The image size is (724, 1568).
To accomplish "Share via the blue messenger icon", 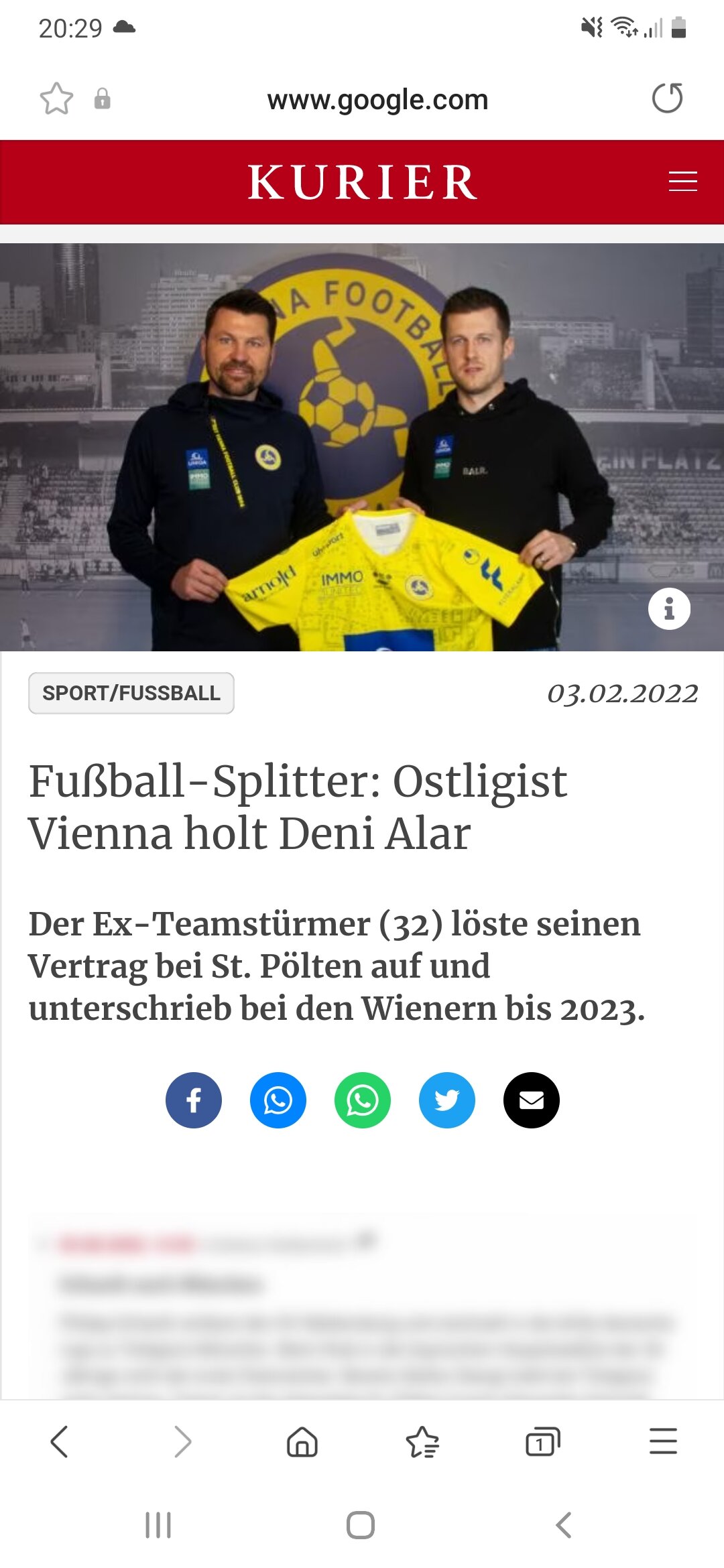I will pos(278,1100).
